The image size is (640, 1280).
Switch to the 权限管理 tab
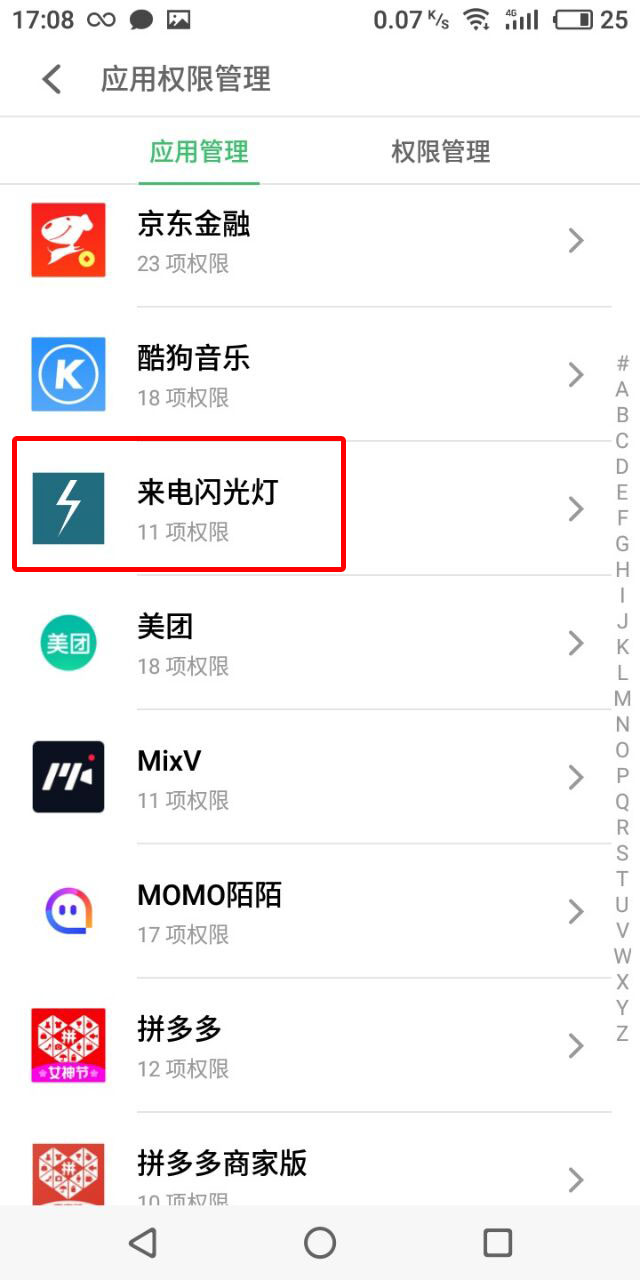tap(440, 152)
